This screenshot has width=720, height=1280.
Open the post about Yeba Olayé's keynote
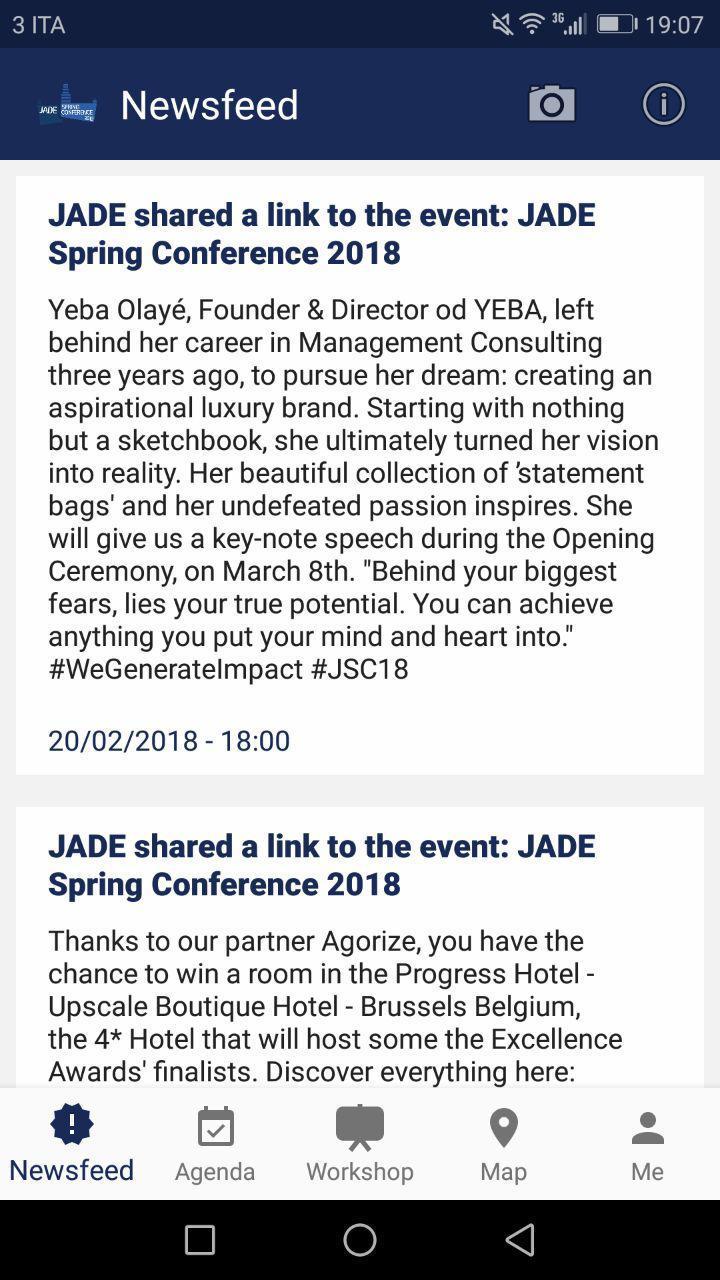click(x=359, y=474)
